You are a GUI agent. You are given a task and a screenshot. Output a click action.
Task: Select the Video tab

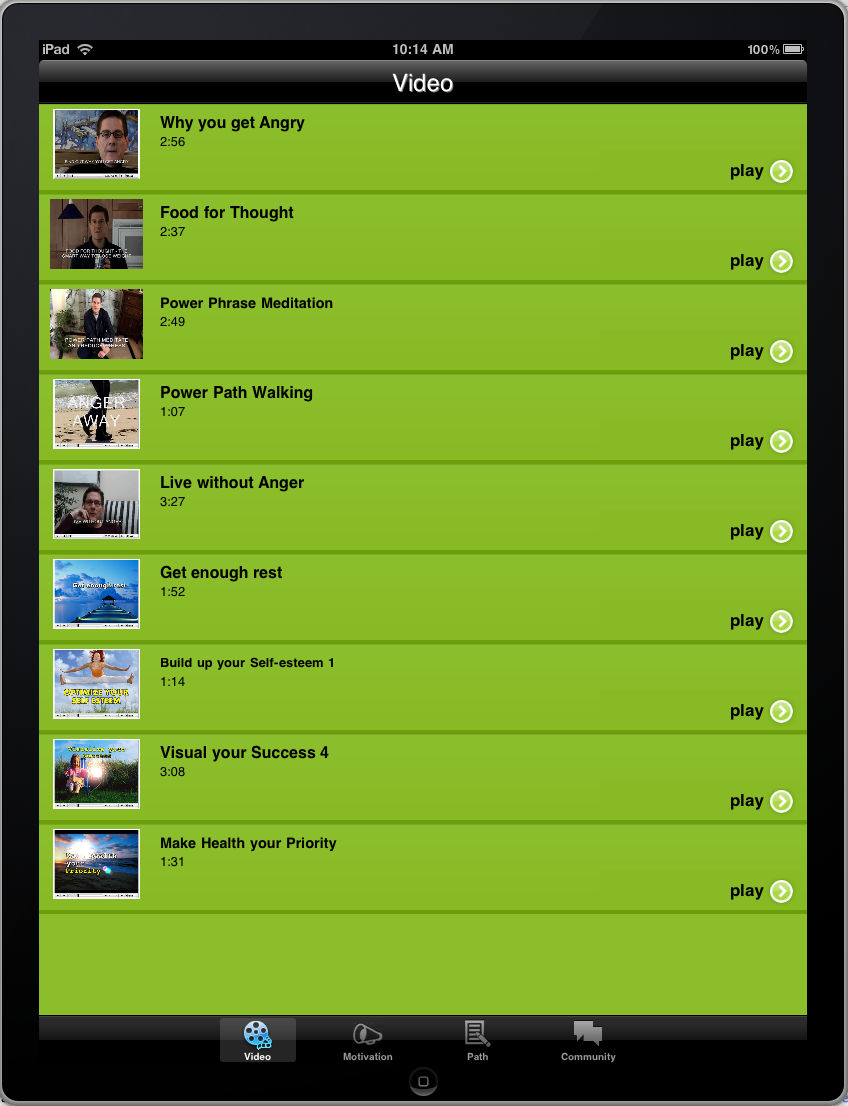258,1040
